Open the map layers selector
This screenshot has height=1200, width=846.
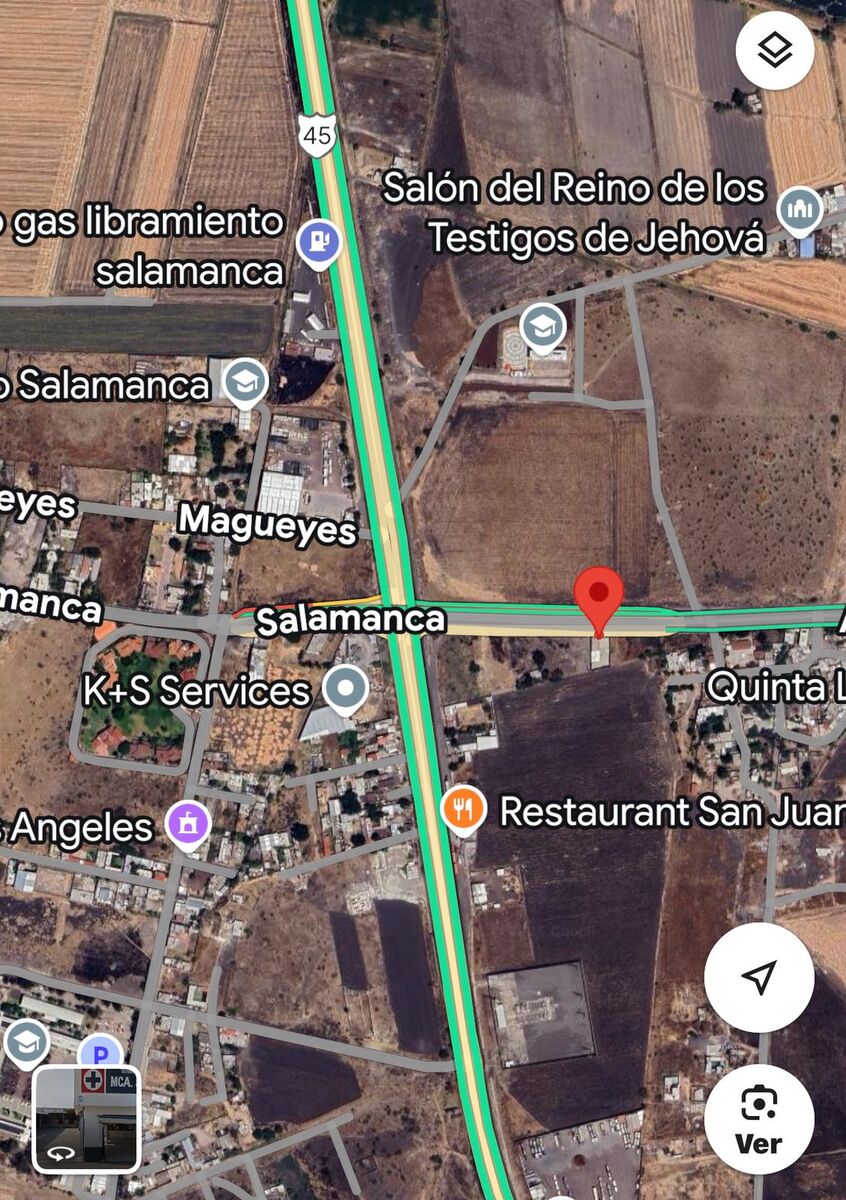[775, 50]
